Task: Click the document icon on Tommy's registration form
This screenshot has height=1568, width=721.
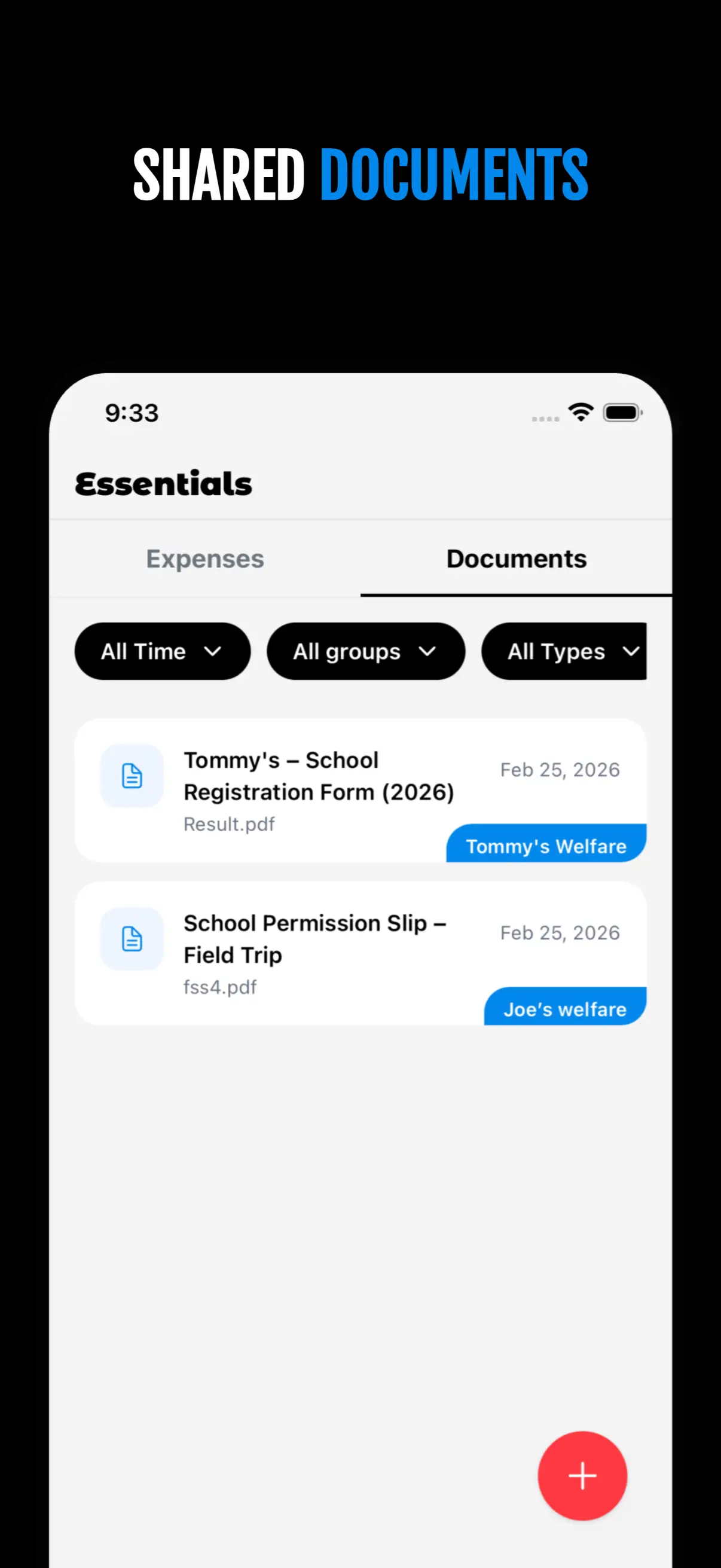Action: (x=132, y=777)
